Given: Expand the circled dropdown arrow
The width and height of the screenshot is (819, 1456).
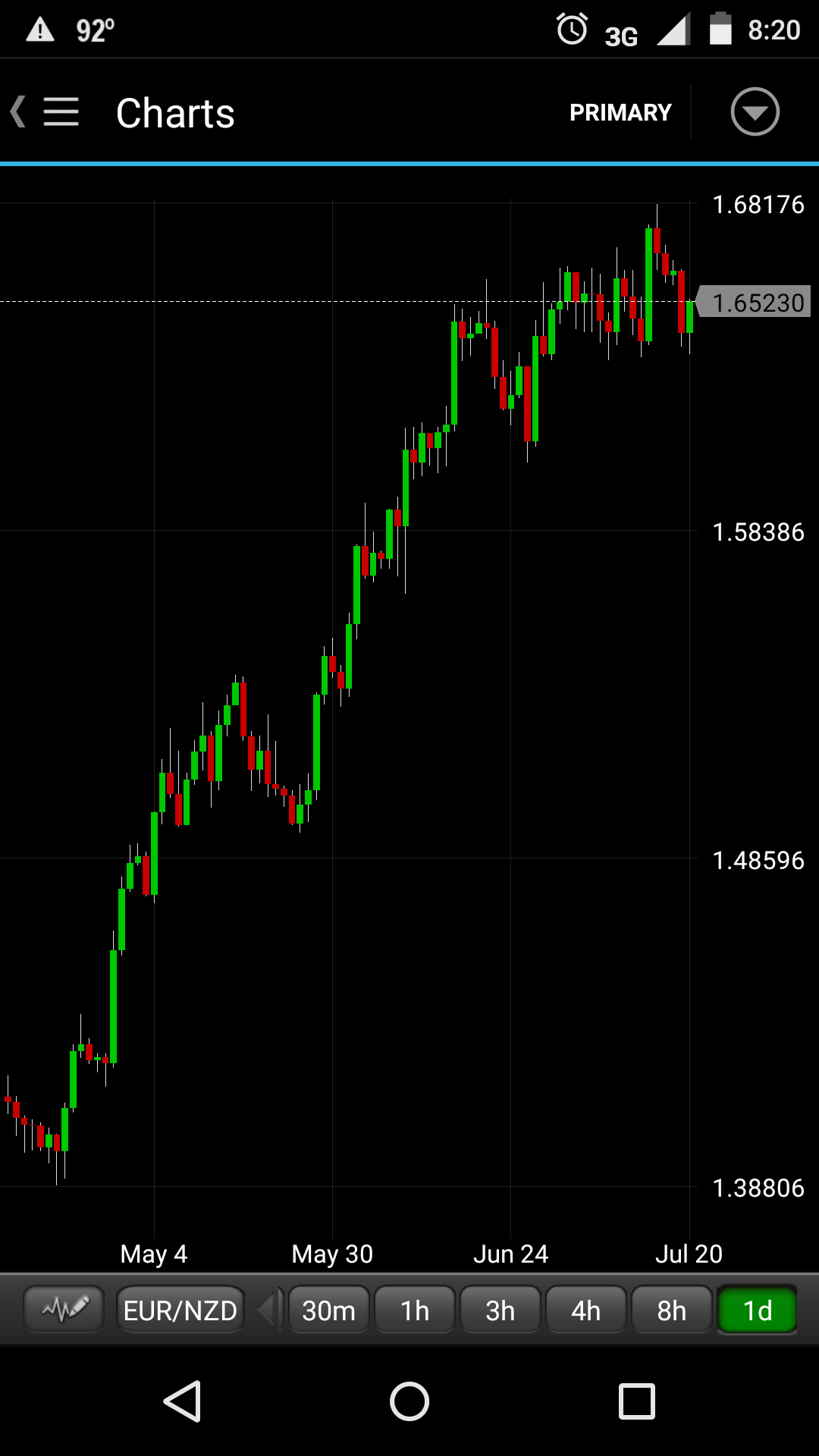Looking at the screenshot, I should (x=755, y=112).
